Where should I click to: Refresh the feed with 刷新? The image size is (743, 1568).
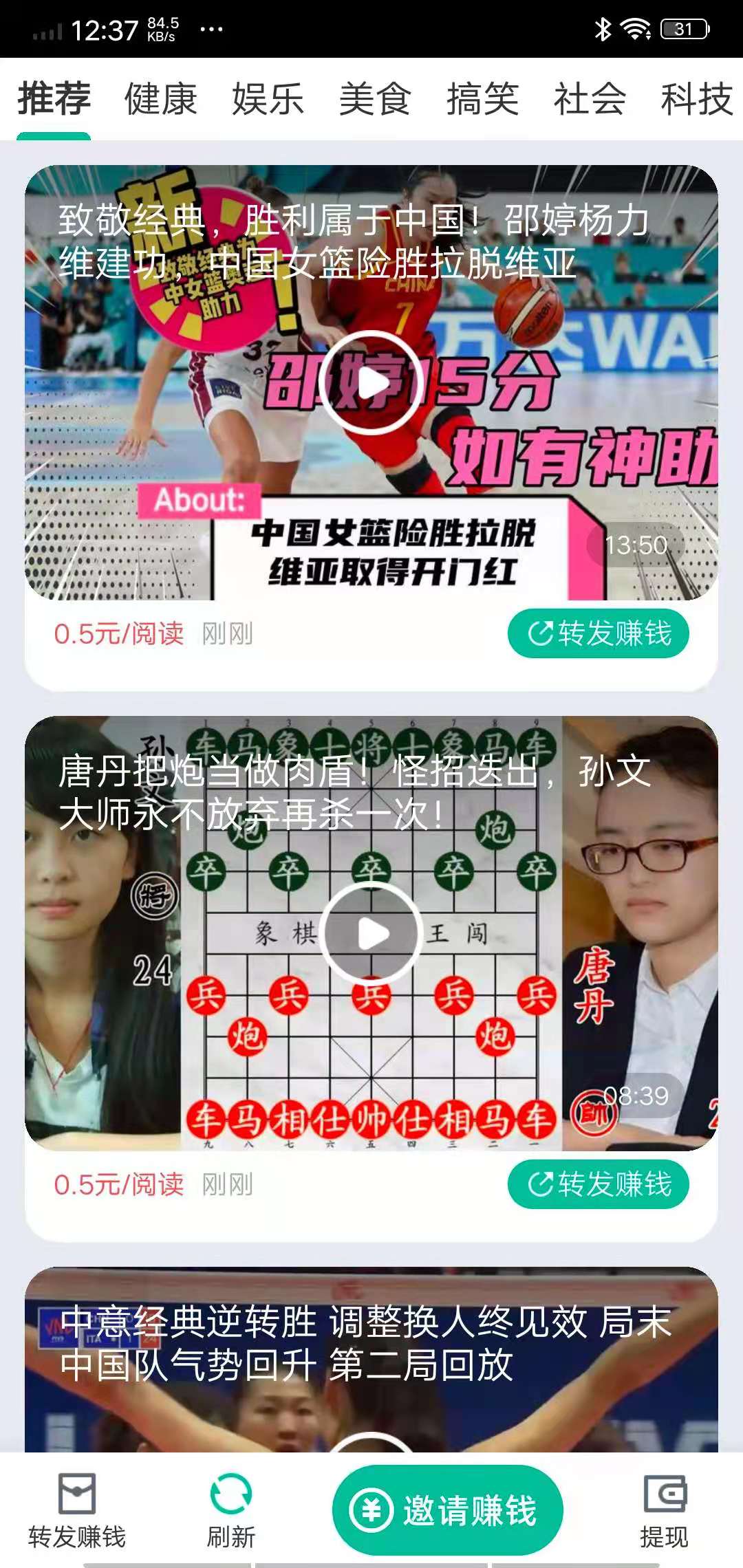pos(231,1511)
